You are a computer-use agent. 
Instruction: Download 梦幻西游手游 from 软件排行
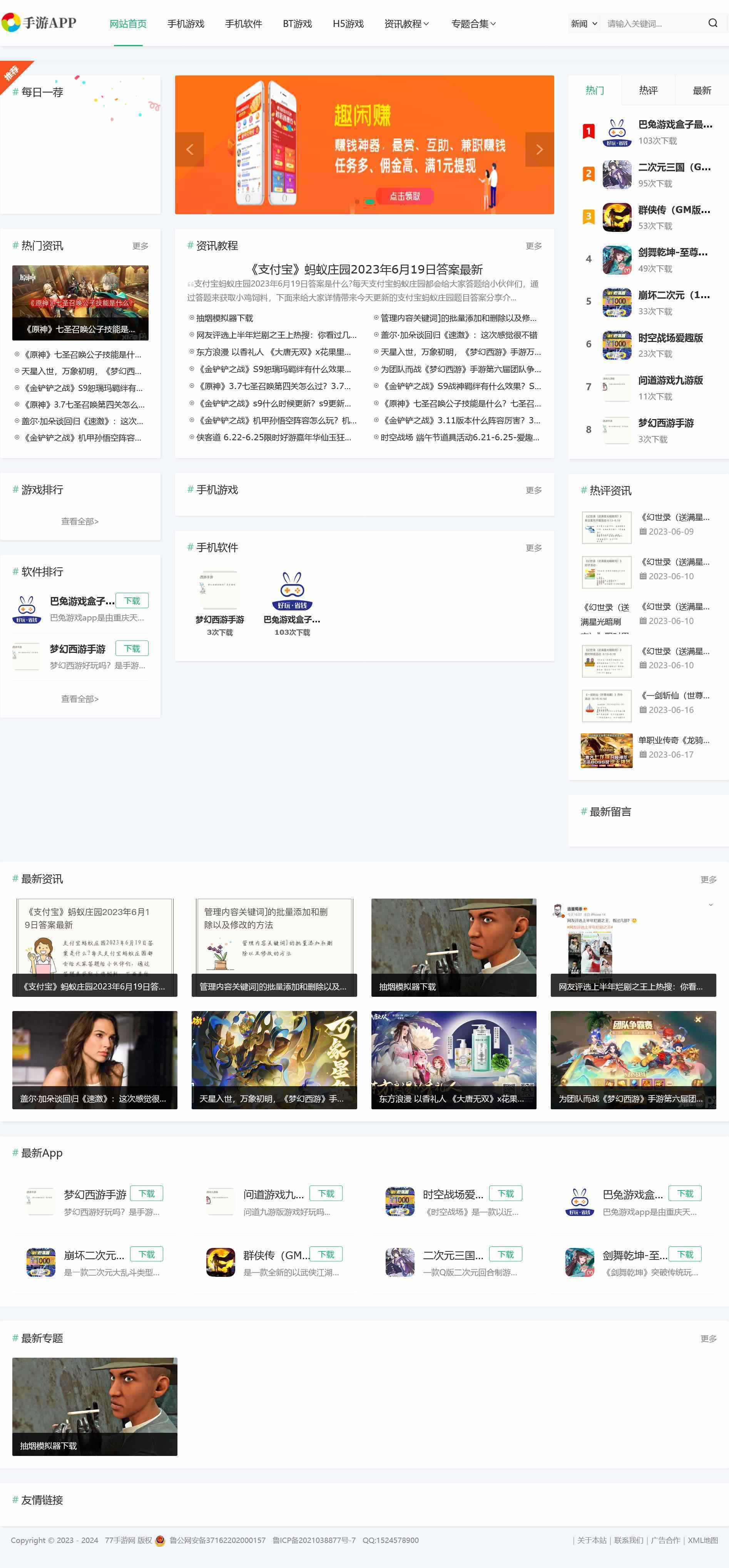pos(132,648)
